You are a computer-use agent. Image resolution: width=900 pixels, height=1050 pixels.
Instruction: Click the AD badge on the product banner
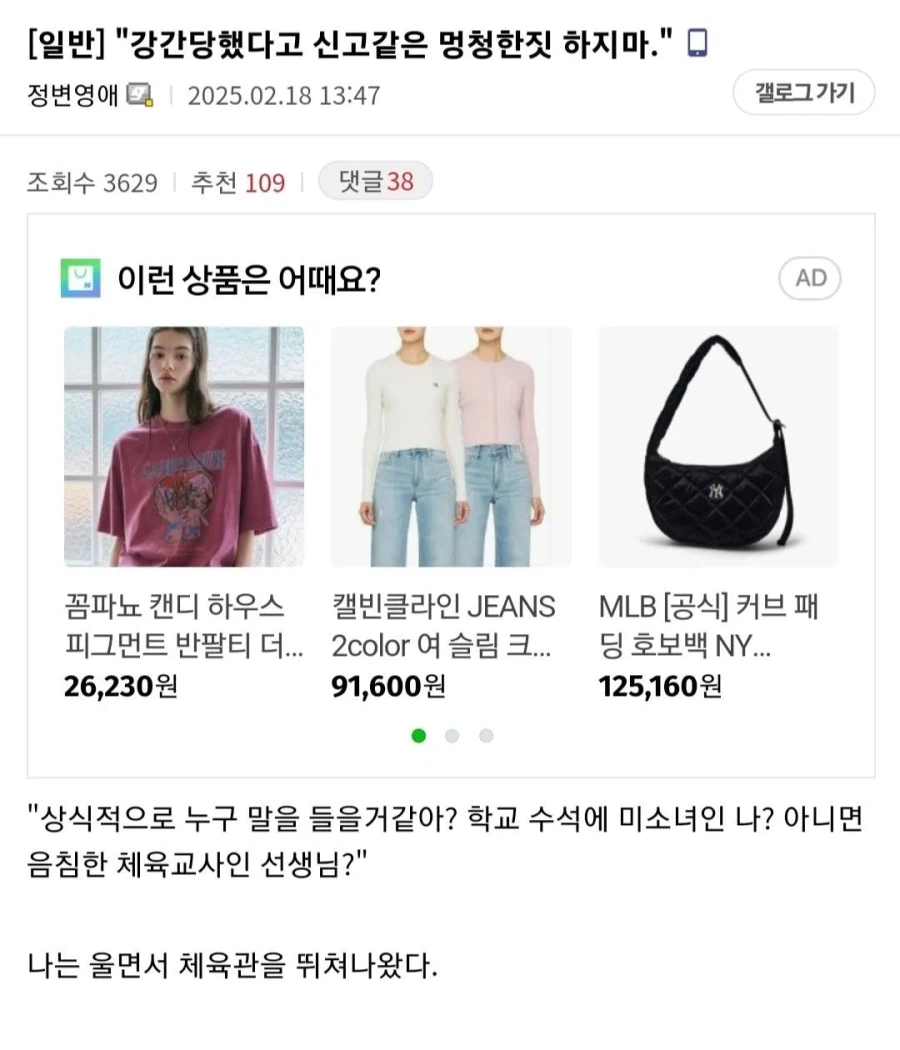click(808, 278)
